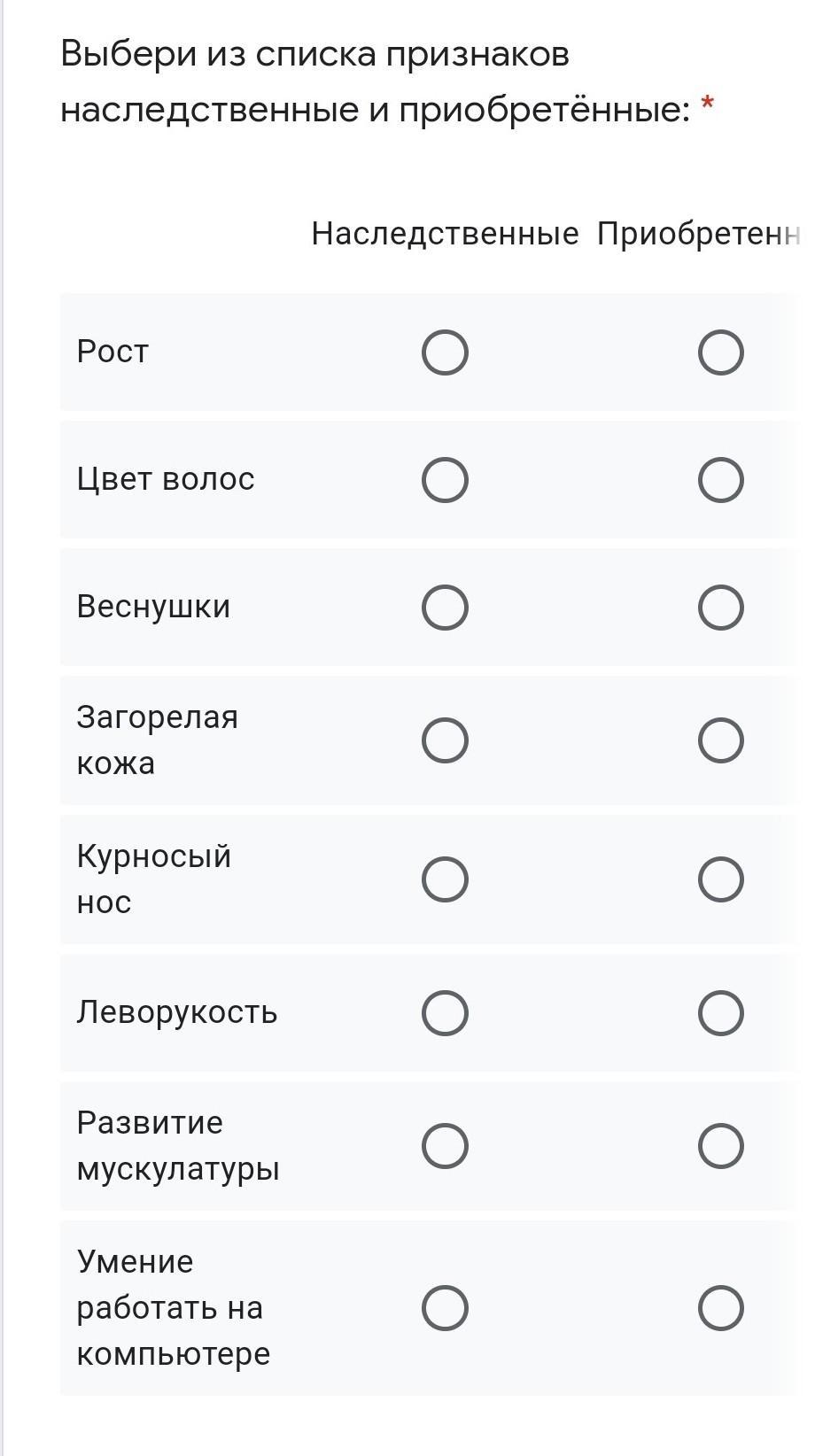Choose Наследственные for Веснушки

click(x=445, y=608)
